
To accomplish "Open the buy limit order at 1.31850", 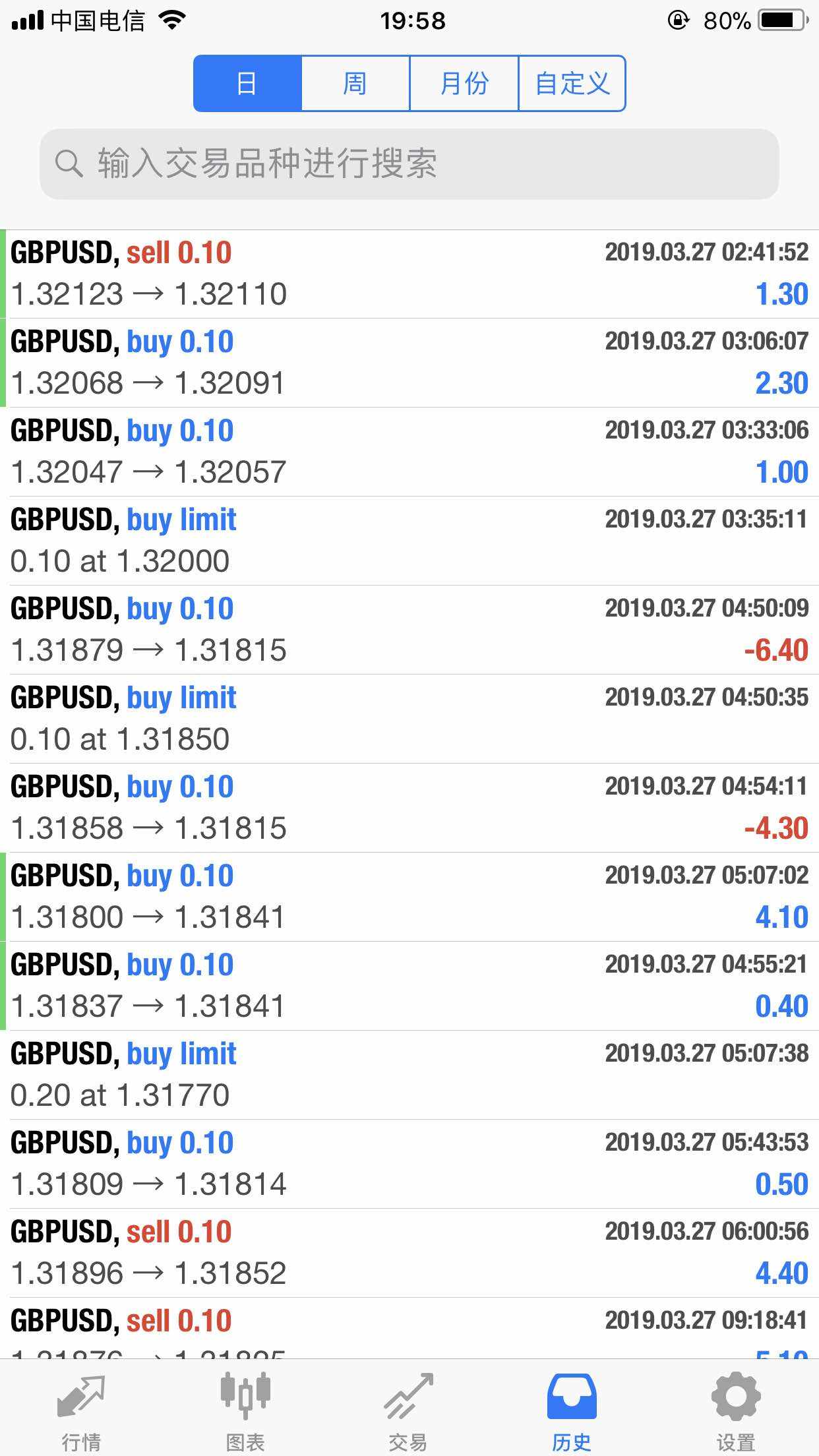I will click(409, 719).
